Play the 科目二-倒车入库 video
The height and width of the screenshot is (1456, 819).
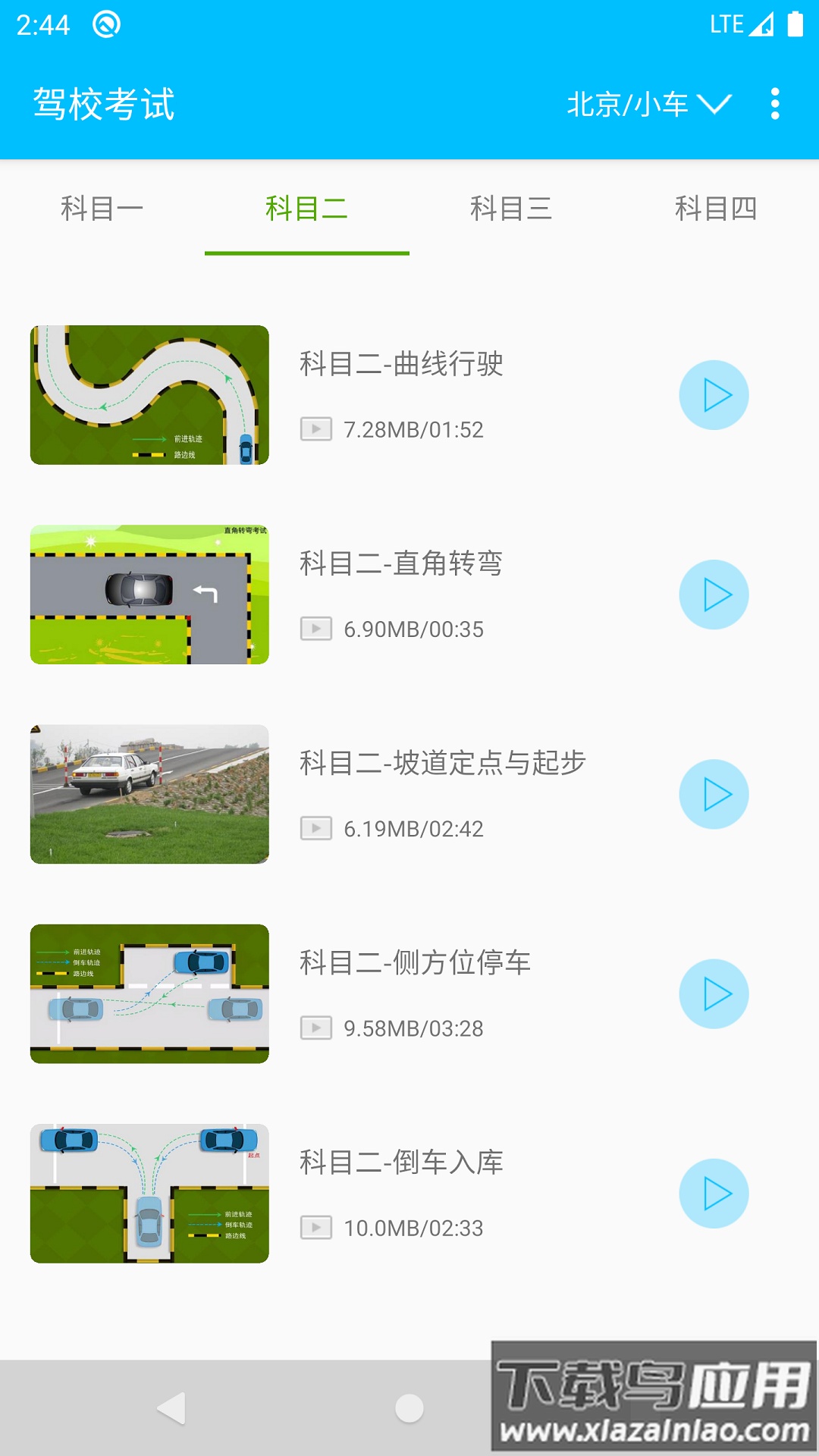[x=714, y=1193]
